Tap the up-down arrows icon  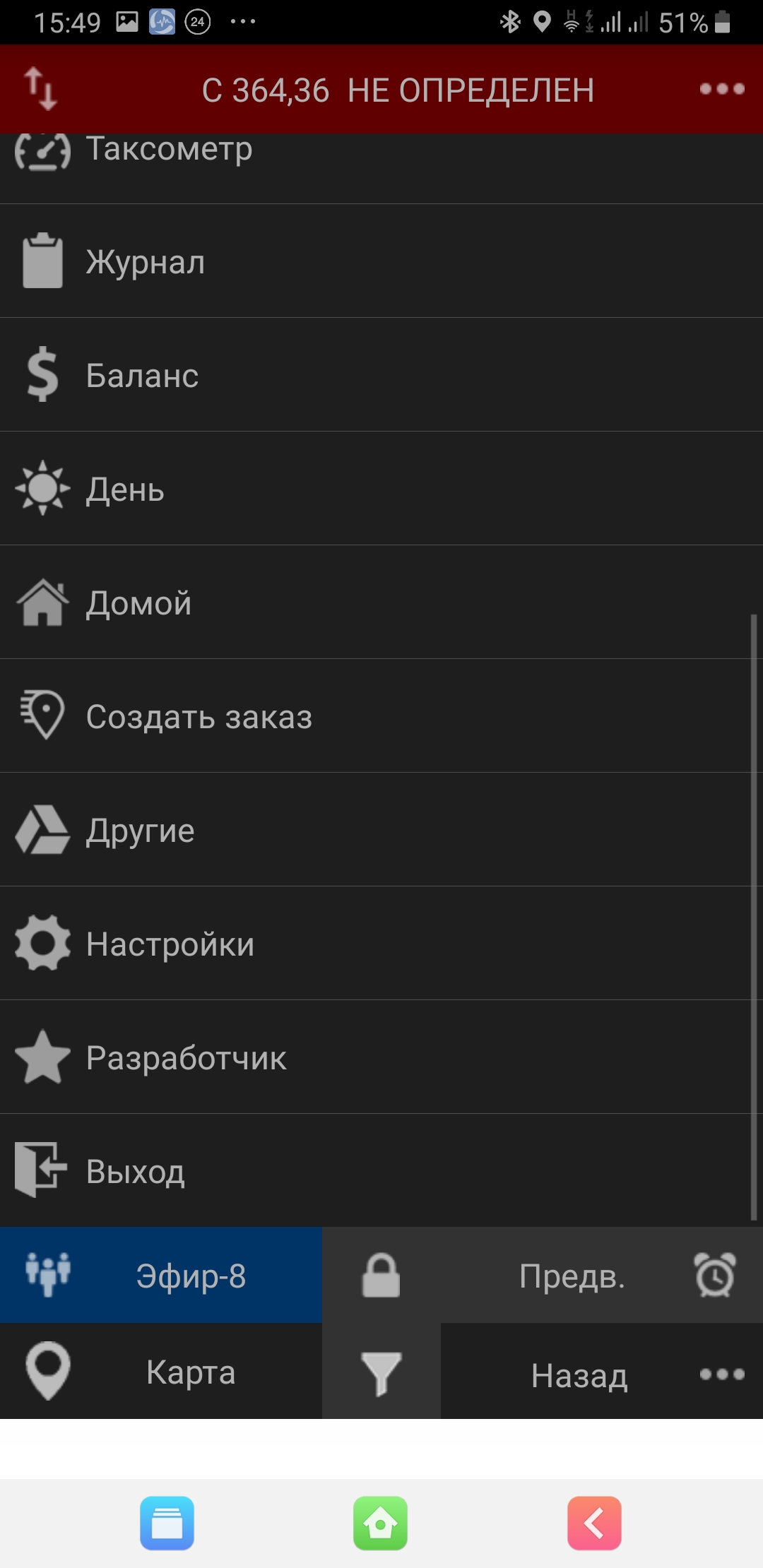[40, 89]
